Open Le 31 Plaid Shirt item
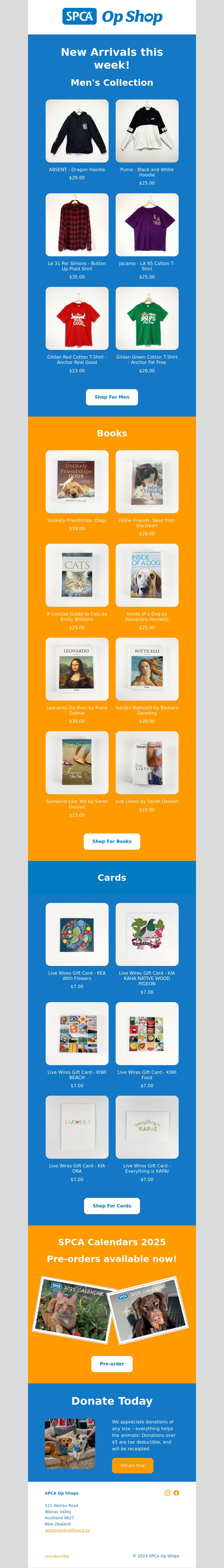The image size is (224, 1568). [x=77, y=225]
